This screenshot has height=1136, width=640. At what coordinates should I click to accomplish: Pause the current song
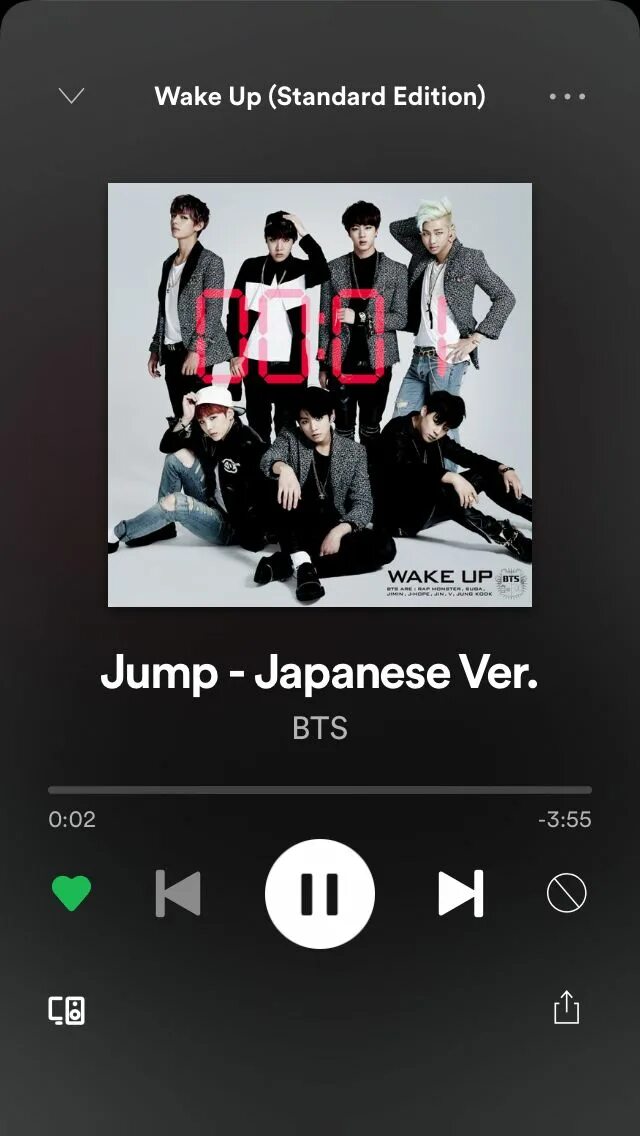pos(320,894)
